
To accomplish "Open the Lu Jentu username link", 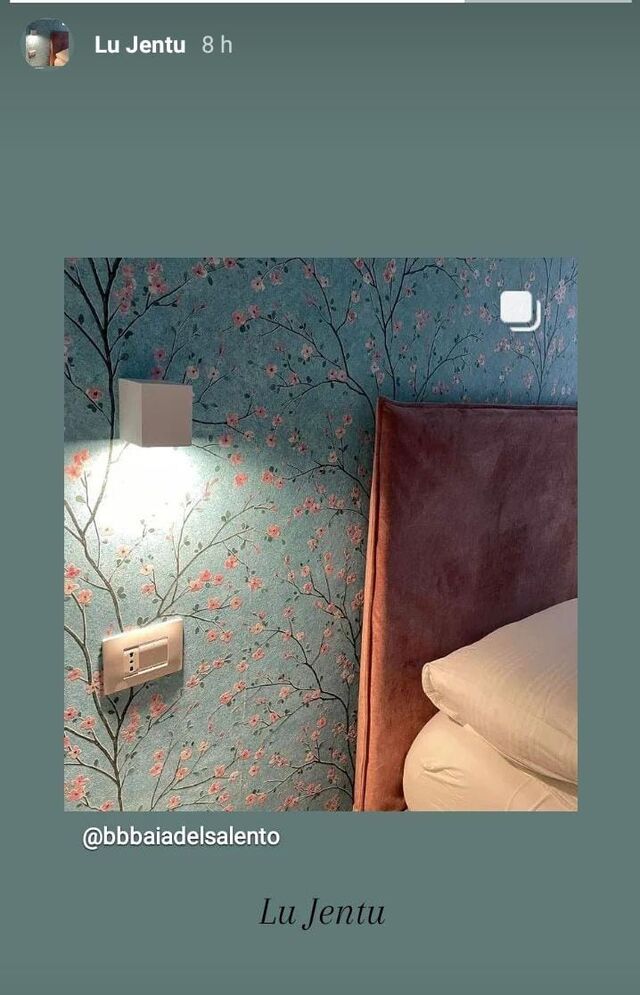I will [x=140, y=44].
